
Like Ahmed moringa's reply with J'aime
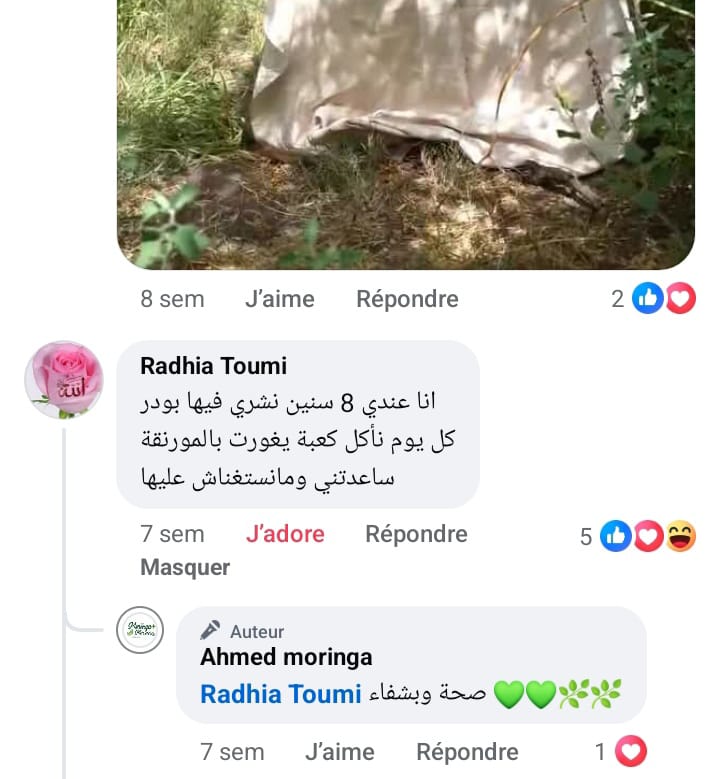(339, 752)
